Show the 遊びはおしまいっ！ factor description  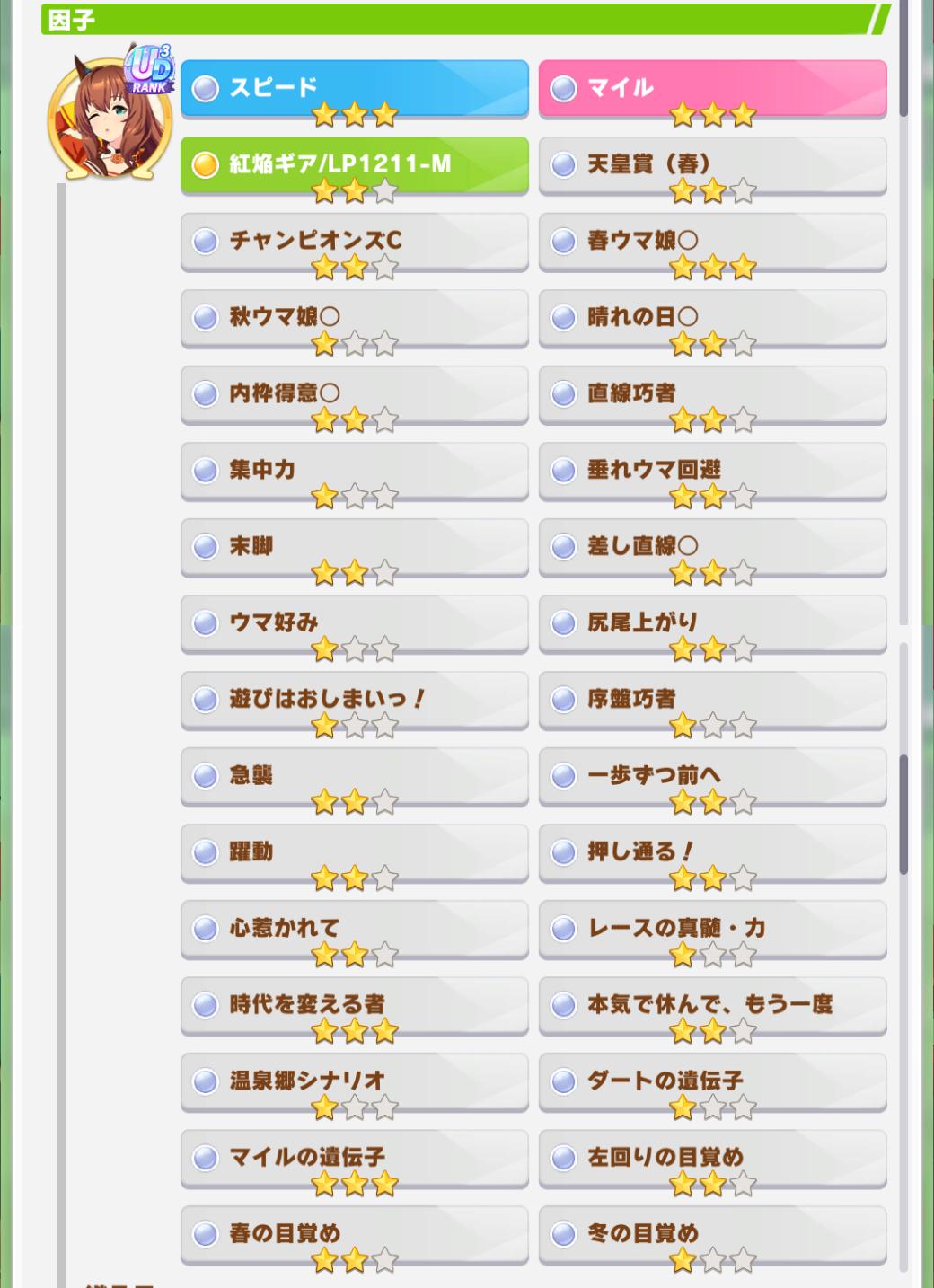click(354, 699)
